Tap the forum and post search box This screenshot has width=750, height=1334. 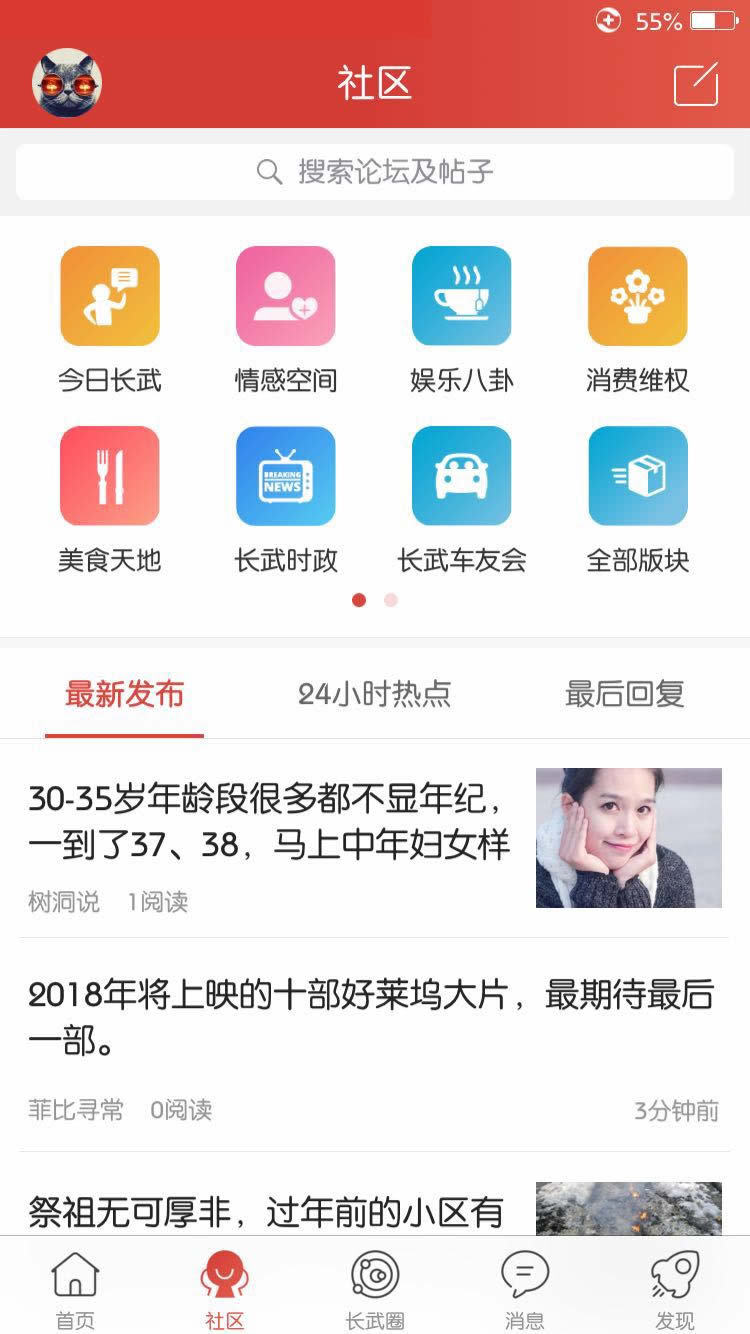click(x=375, y=172)
